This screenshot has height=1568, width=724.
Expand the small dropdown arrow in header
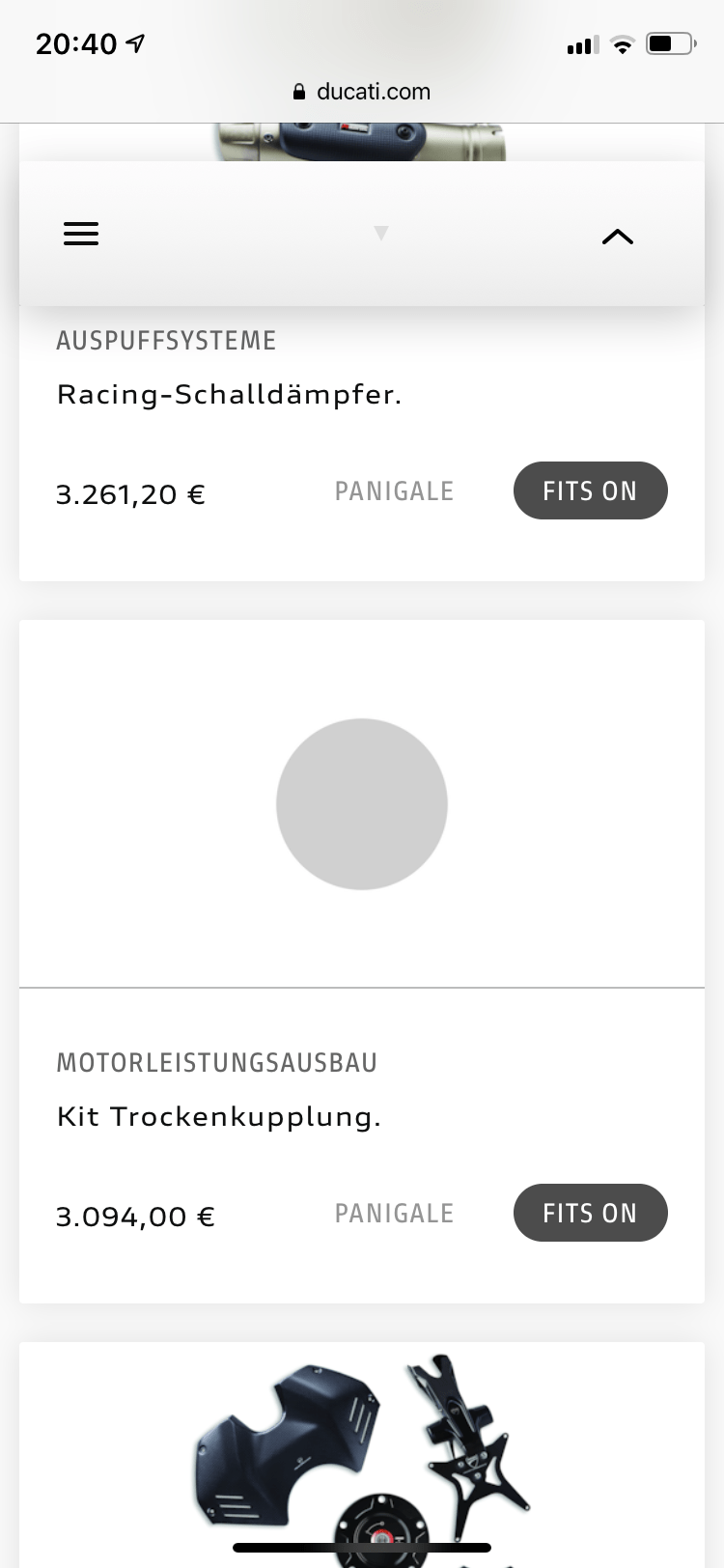(x=381, y=233)
